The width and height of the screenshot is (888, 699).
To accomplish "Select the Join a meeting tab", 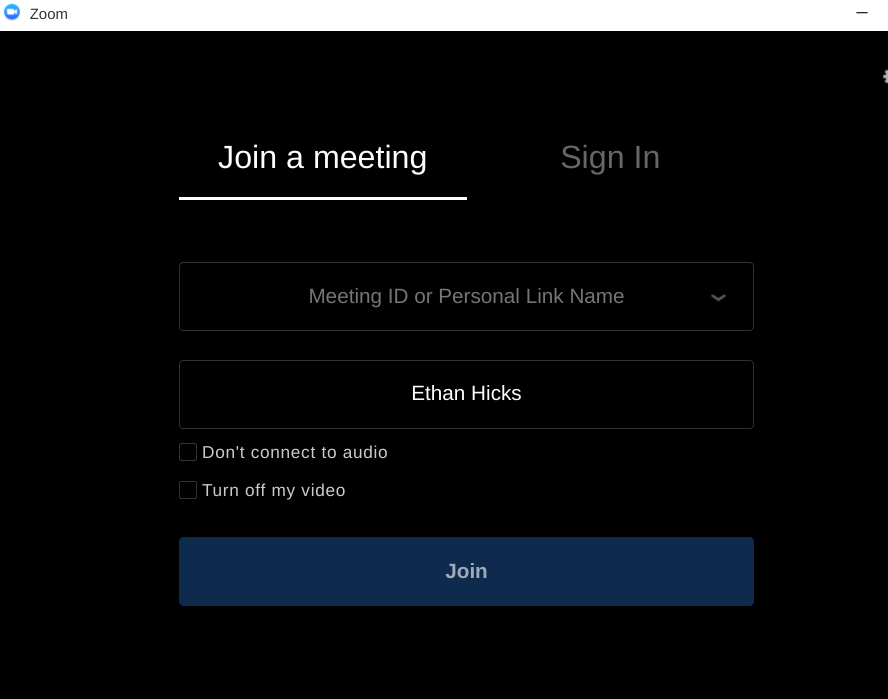I will pyautogui.click(x=322, y=158).
